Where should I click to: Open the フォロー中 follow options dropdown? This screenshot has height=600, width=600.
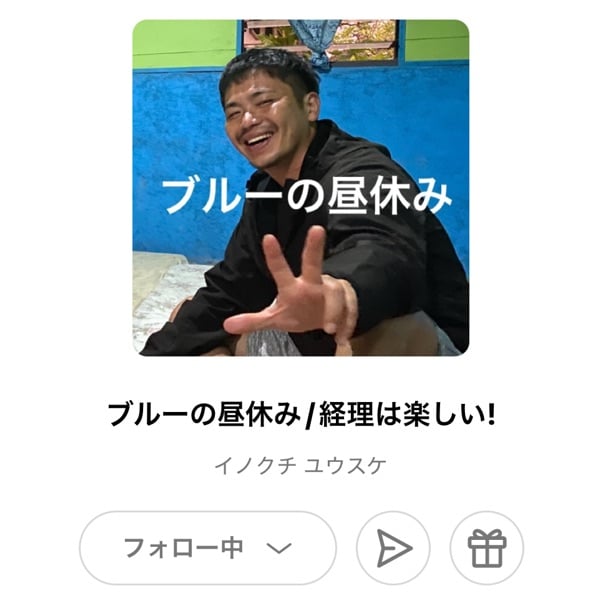207,548
